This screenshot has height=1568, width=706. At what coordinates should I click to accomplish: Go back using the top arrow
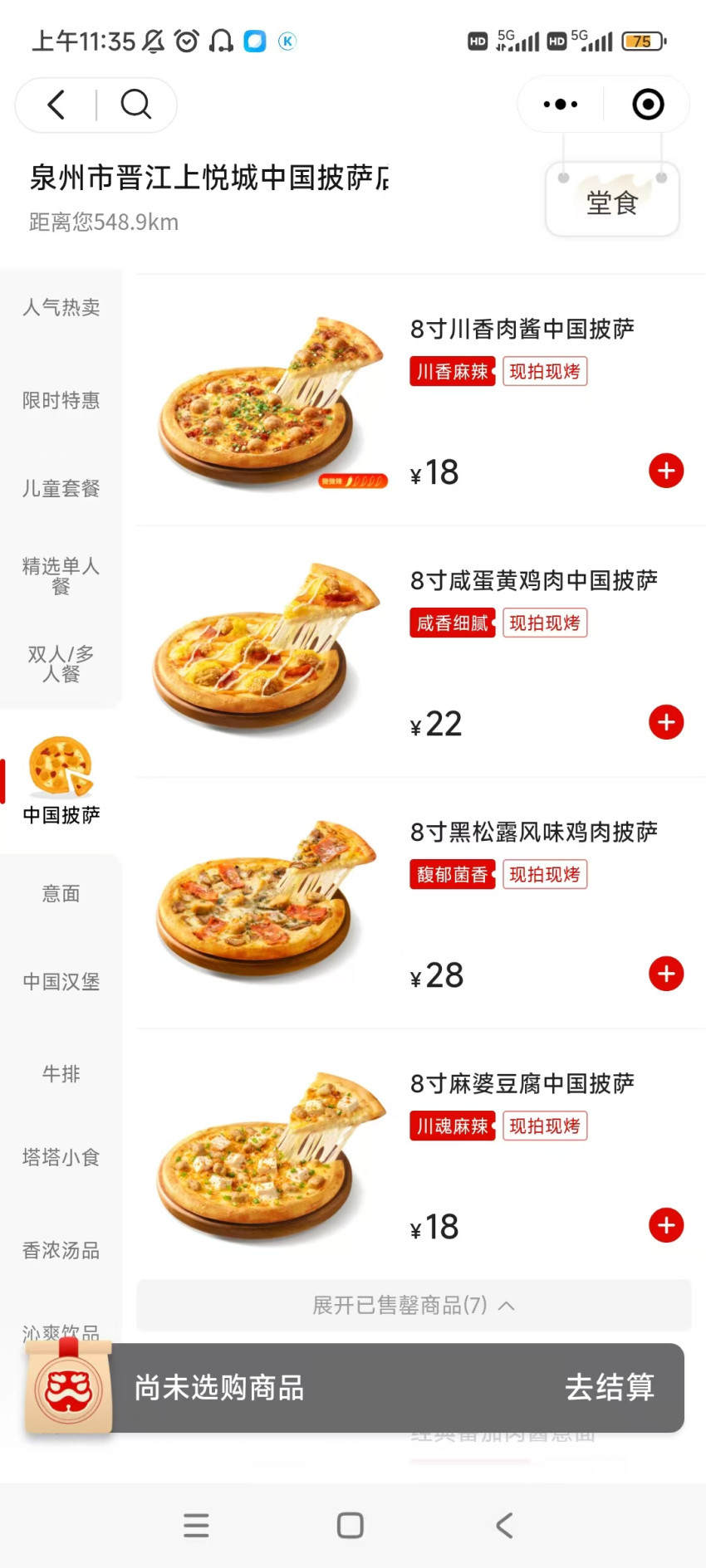coord(56,105)
